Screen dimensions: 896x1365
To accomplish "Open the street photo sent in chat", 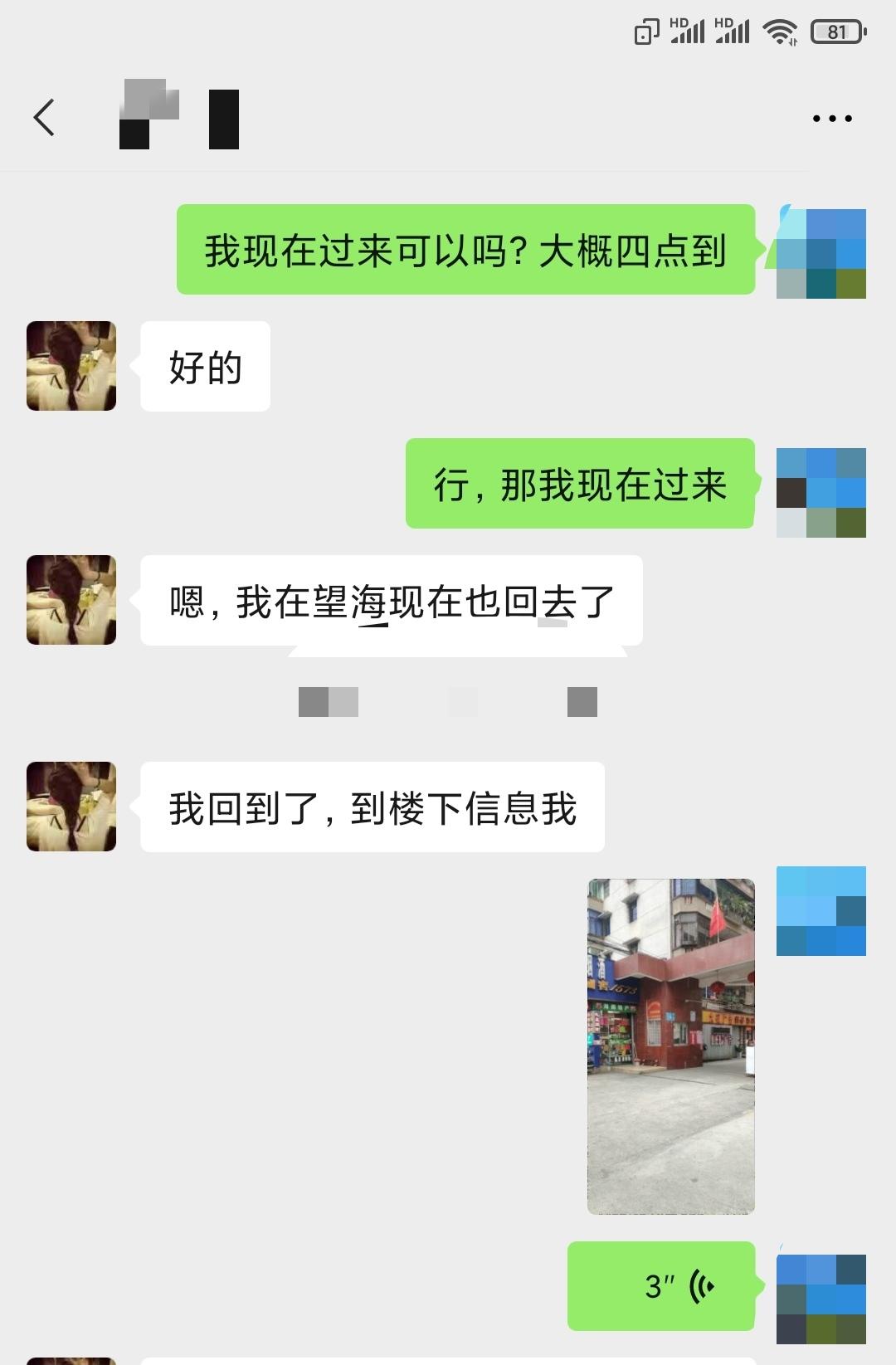I will [670, 1046].
